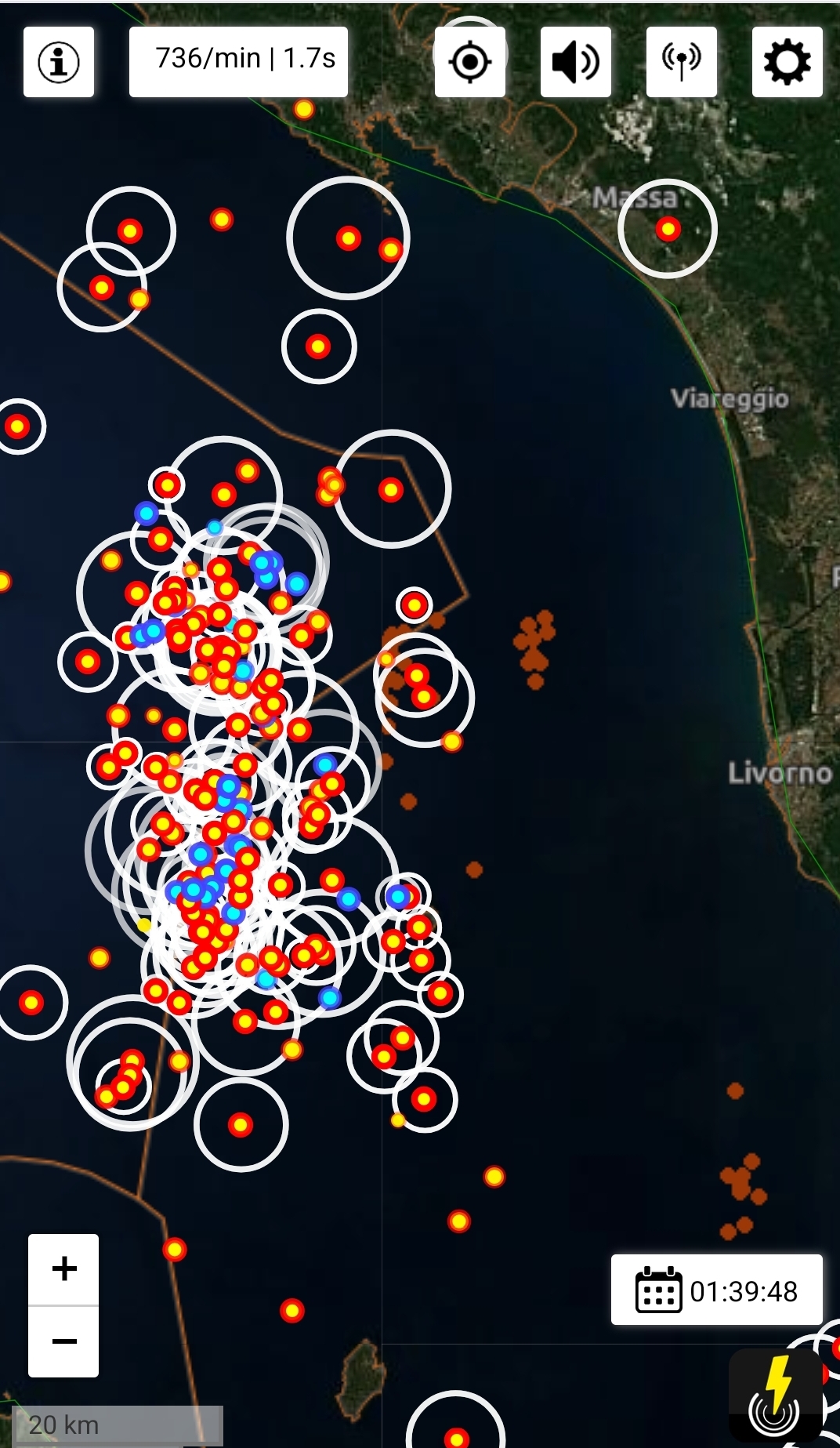Open the settings gear

coord(787,62)
